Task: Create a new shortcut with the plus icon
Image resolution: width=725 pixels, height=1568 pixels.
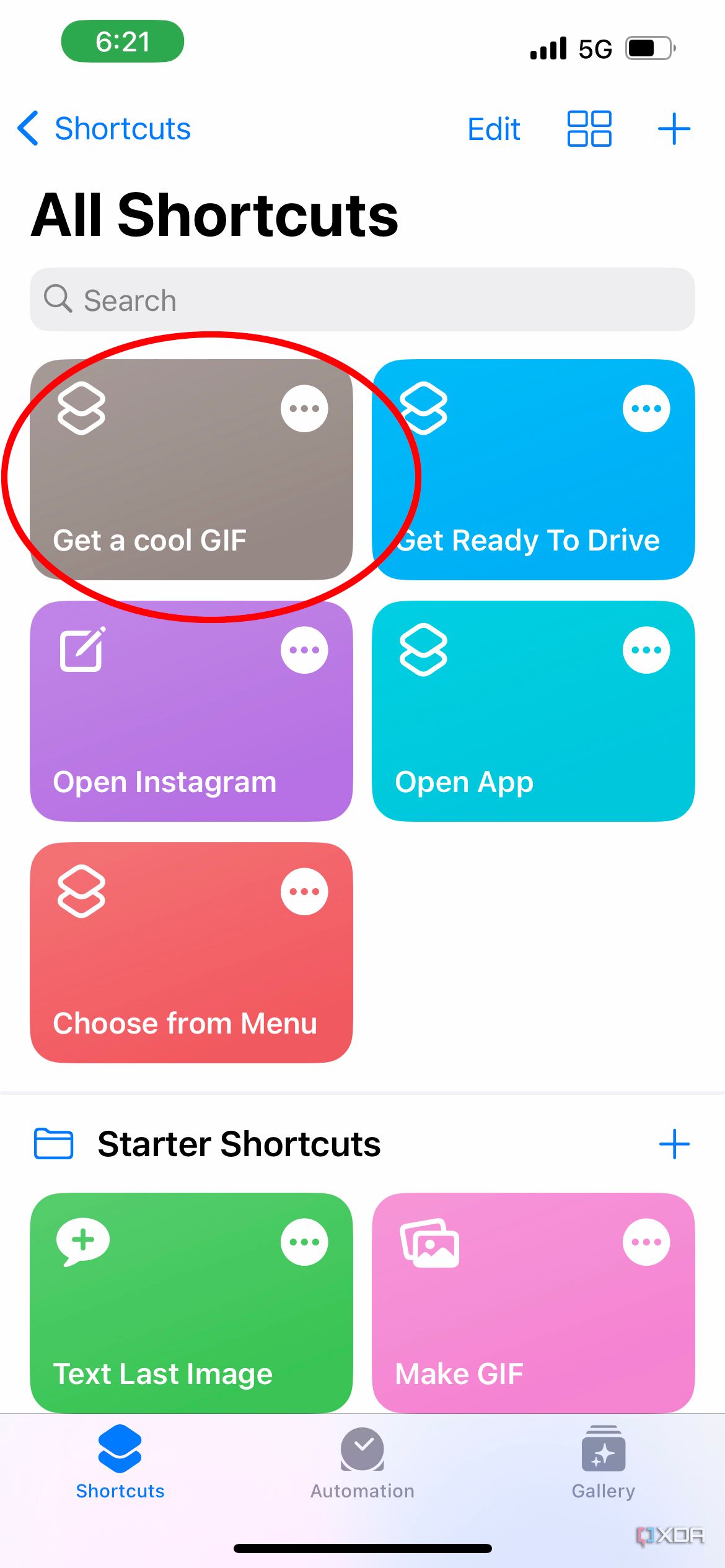Action: point(674,129)
